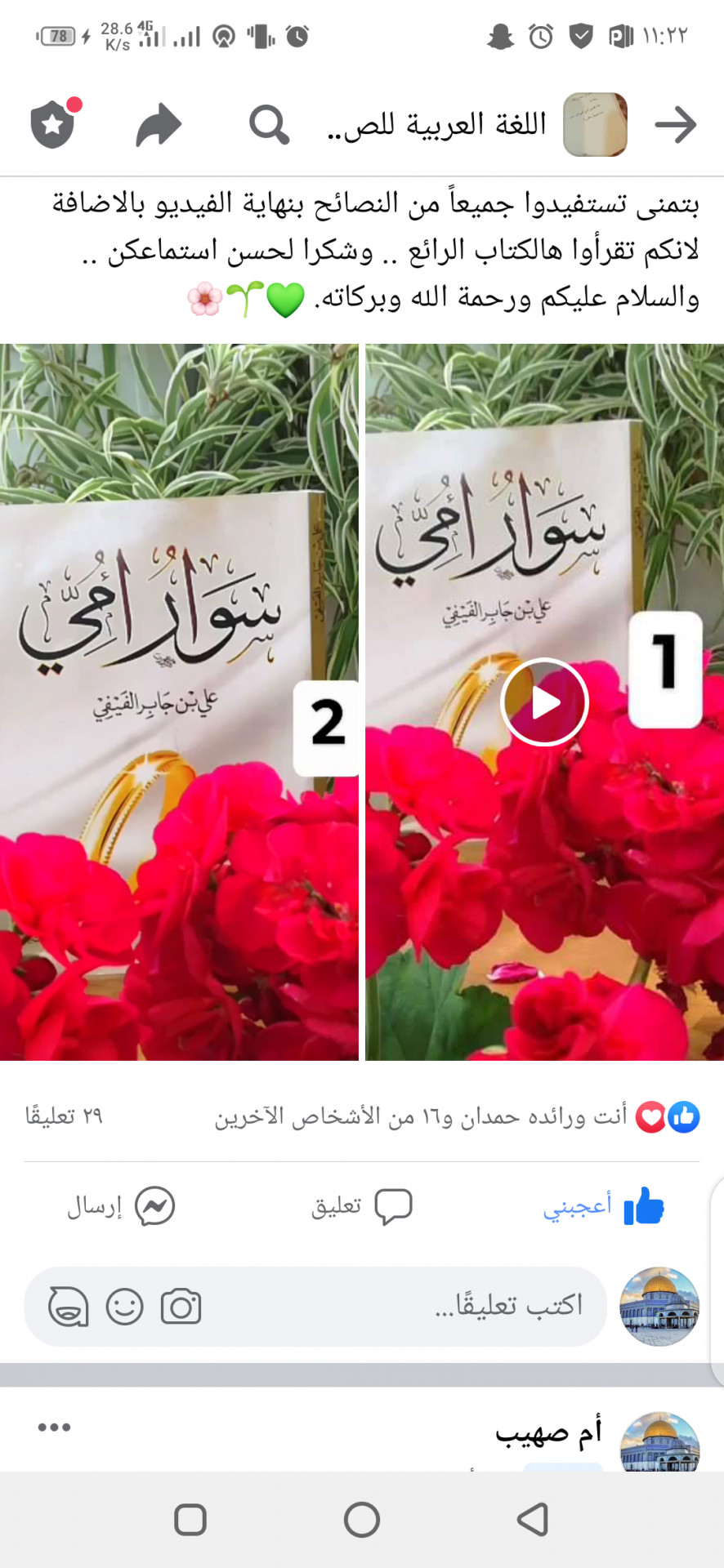Open the sticker picker in the comment box

(69, 1307)
